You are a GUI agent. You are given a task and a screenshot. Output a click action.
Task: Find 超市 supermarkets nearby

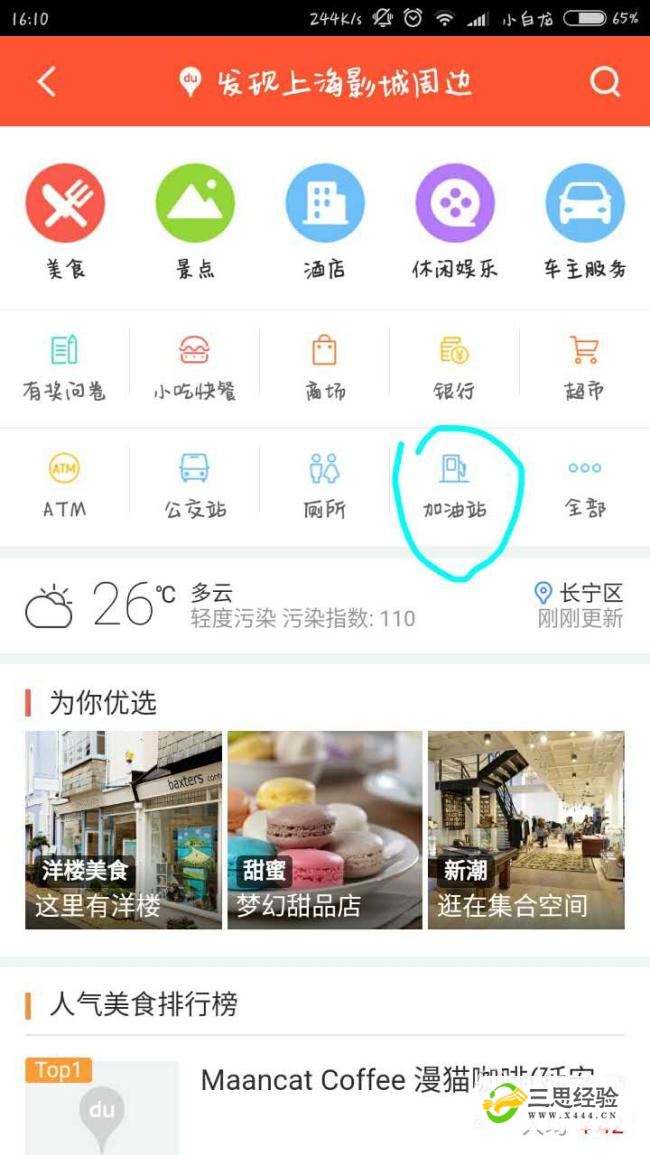585,368
